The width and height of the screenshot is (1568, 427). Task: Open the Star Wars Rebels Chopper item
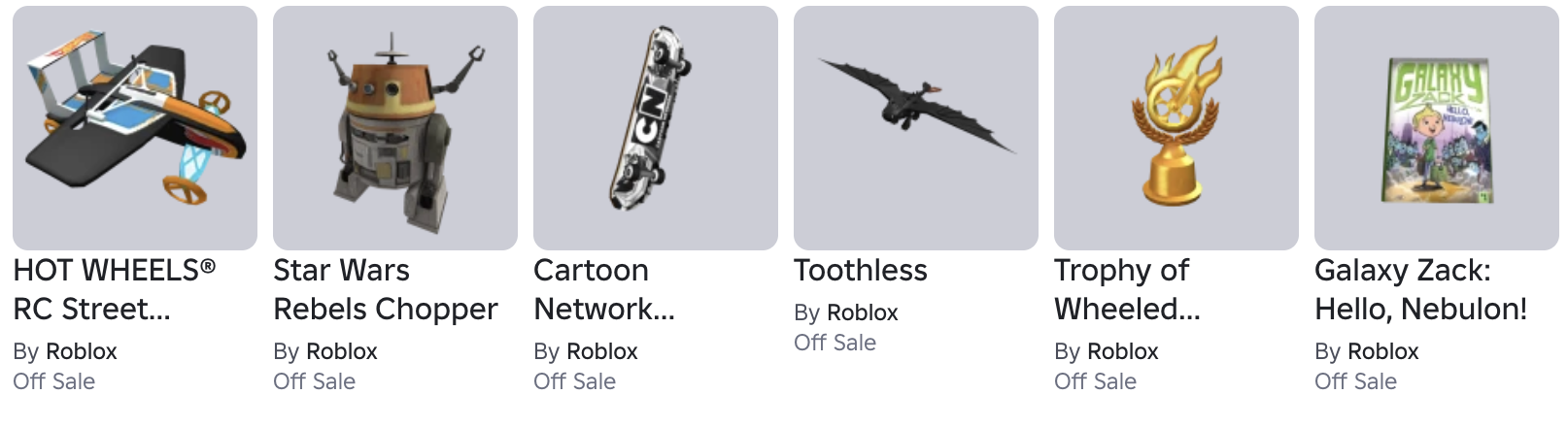[395, 128]
